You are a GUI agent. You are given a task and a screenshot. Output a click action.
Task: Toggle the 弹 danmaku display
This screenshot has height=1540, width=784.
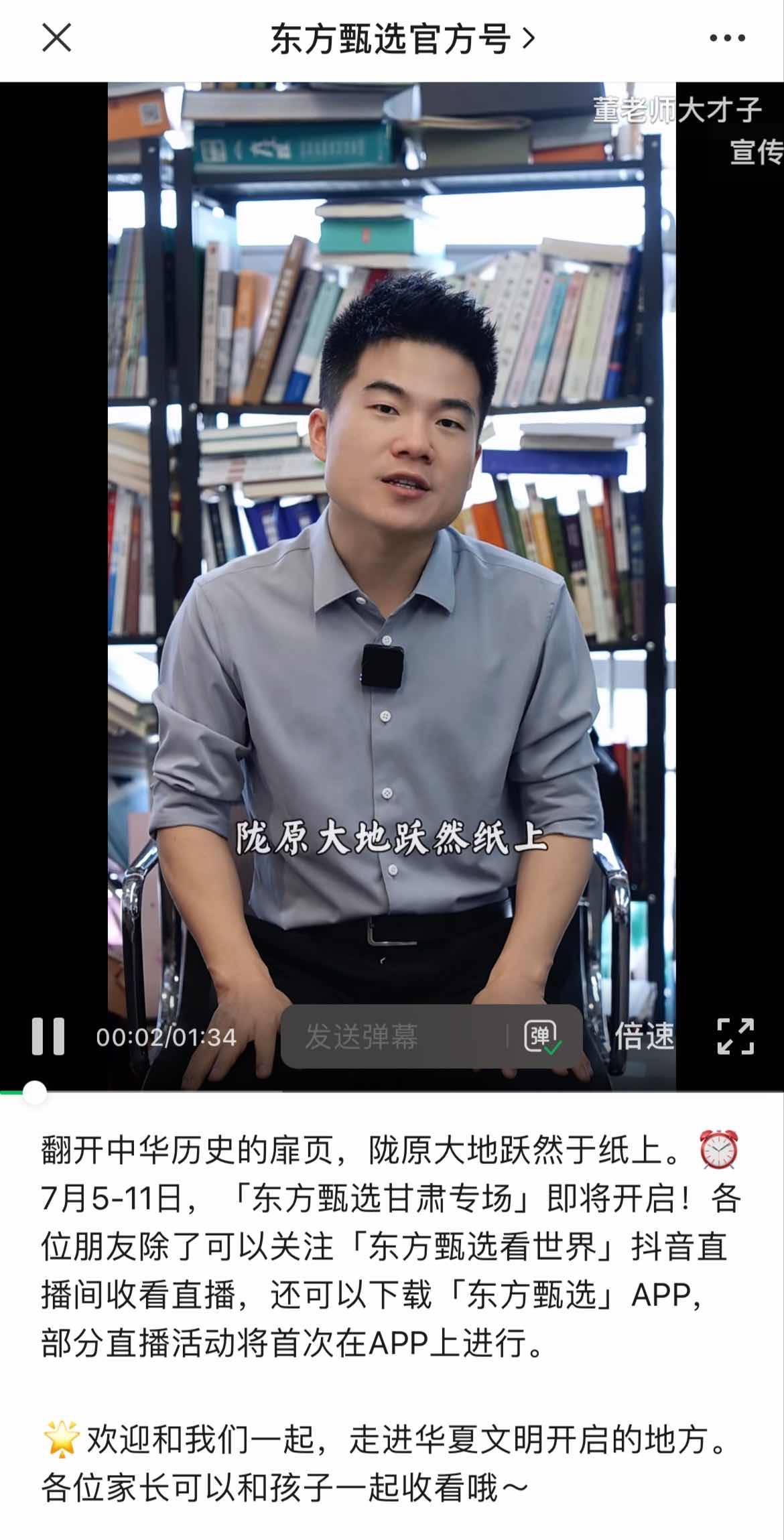point(542,1037)
